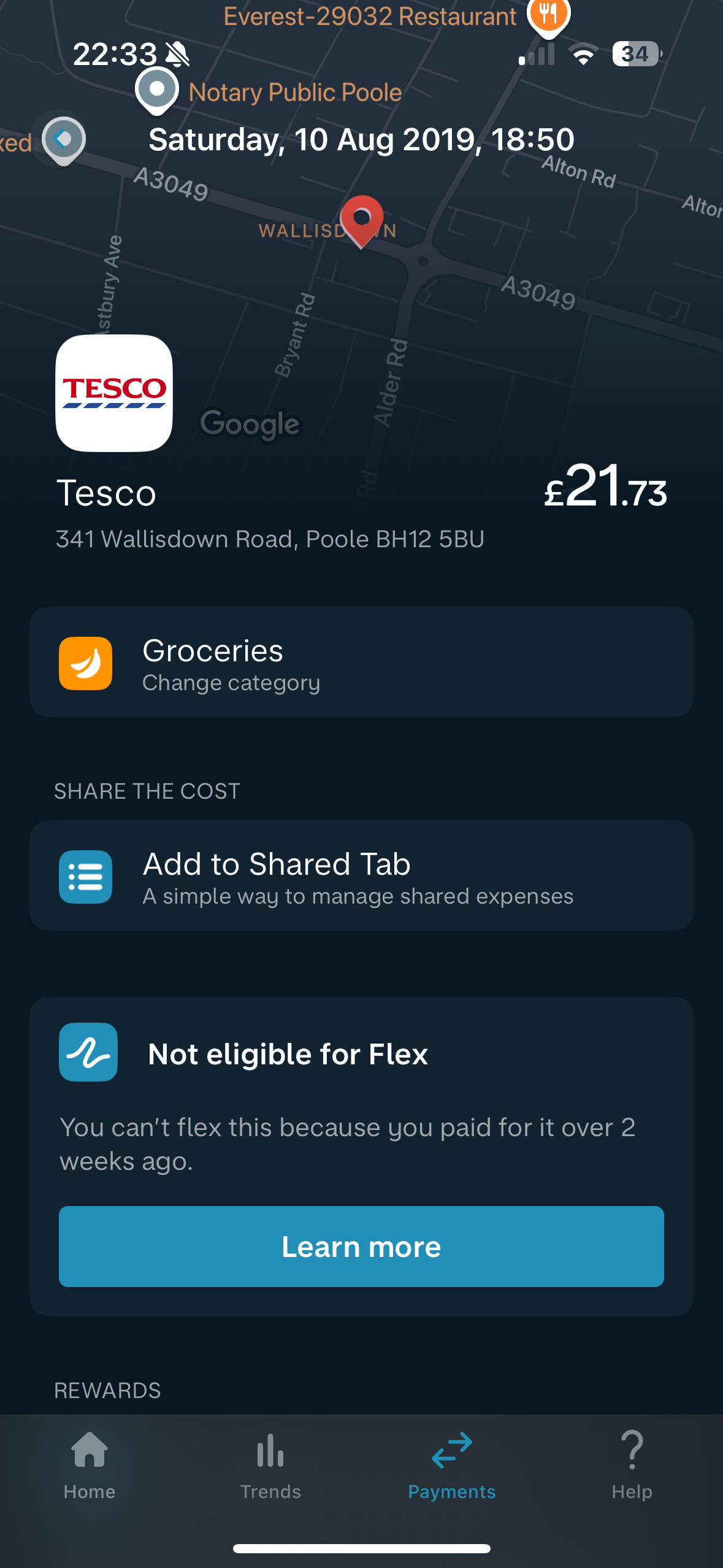Expand Add to Shared Tab option
This screenshot has width=723, height=1568.
pos(362,876)
